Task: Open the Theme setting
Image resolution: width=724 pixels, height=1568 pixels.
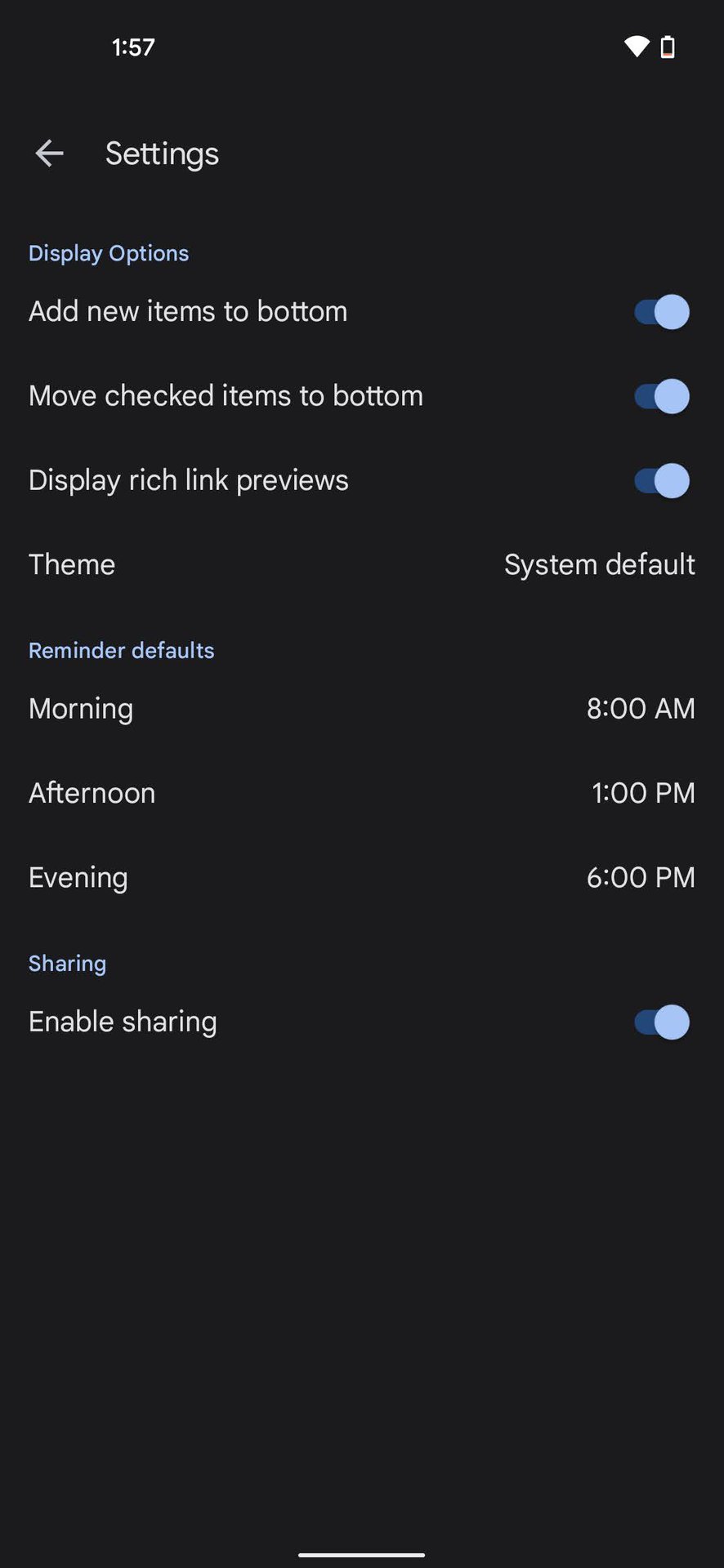Action: pos(361,565)
